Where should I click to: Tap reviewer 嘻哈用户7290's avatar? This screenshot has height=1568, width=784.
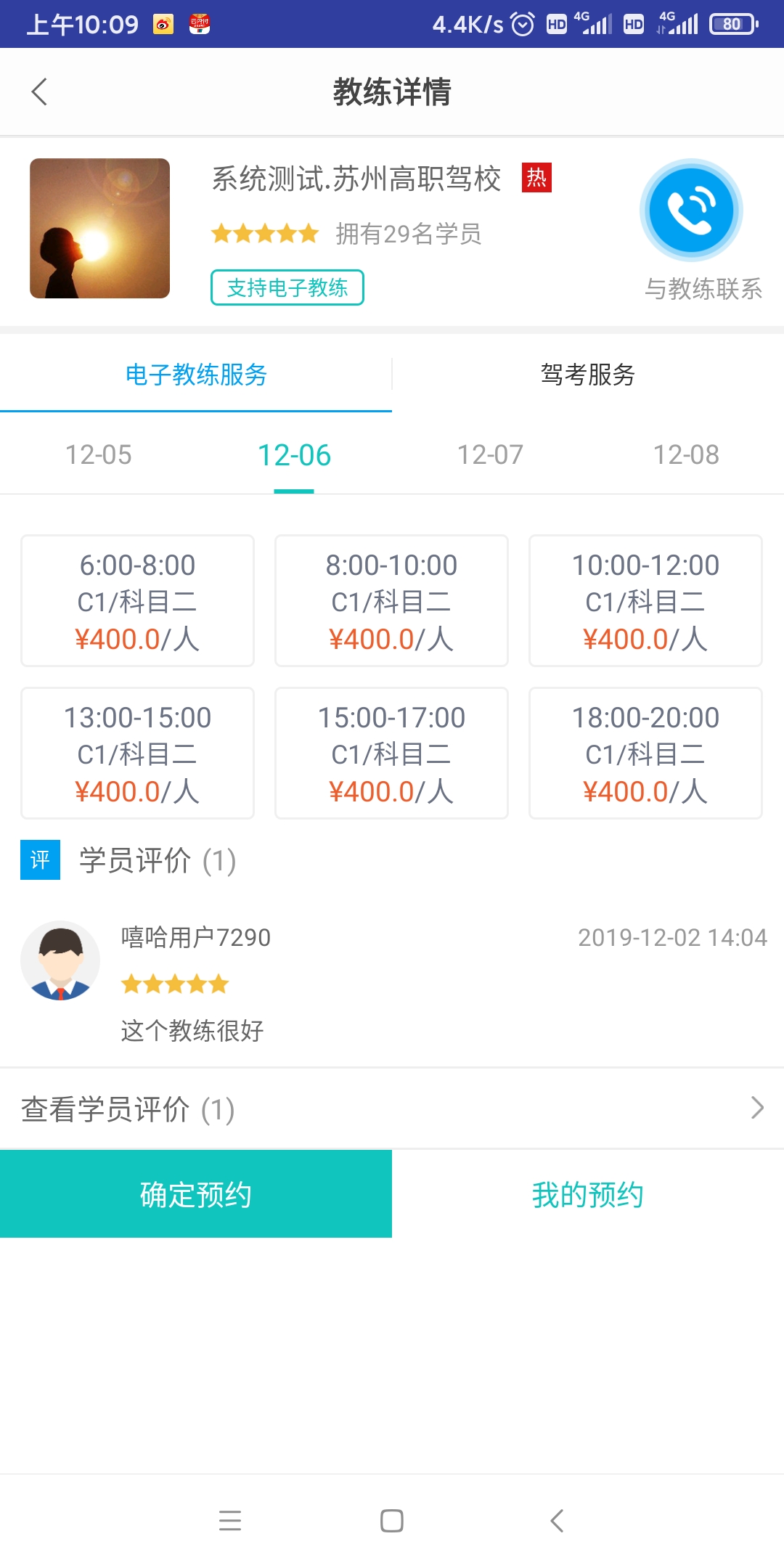61,960
